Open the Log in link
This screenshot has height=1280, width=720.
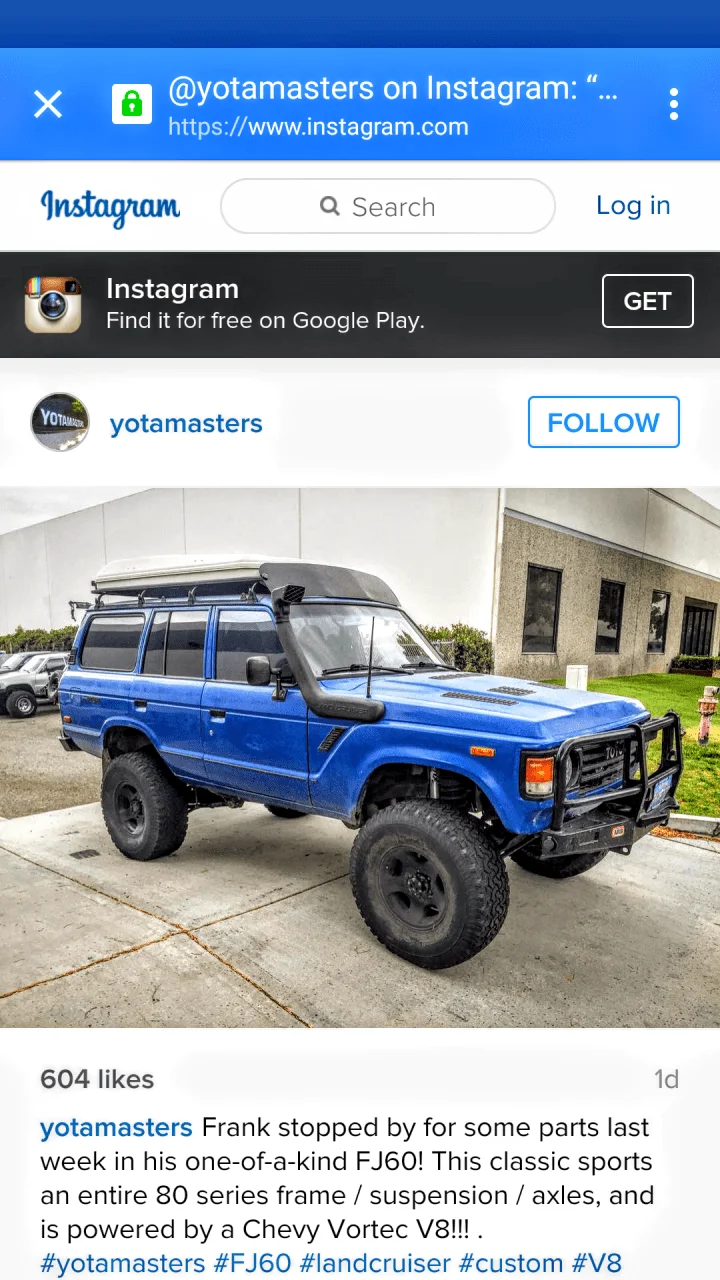[x=633, y=205]
